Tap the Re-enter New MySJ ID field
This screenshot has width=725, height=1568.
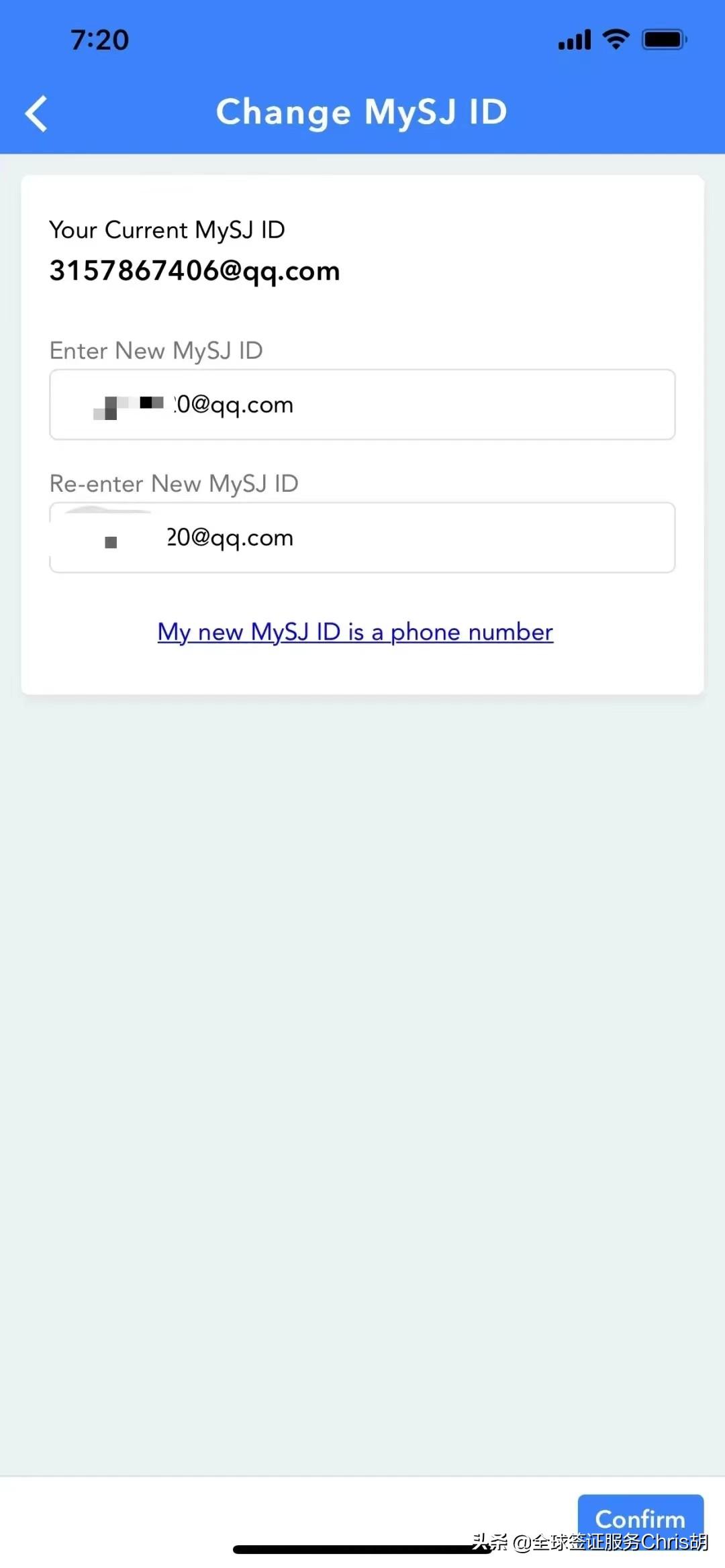point(362,537)
